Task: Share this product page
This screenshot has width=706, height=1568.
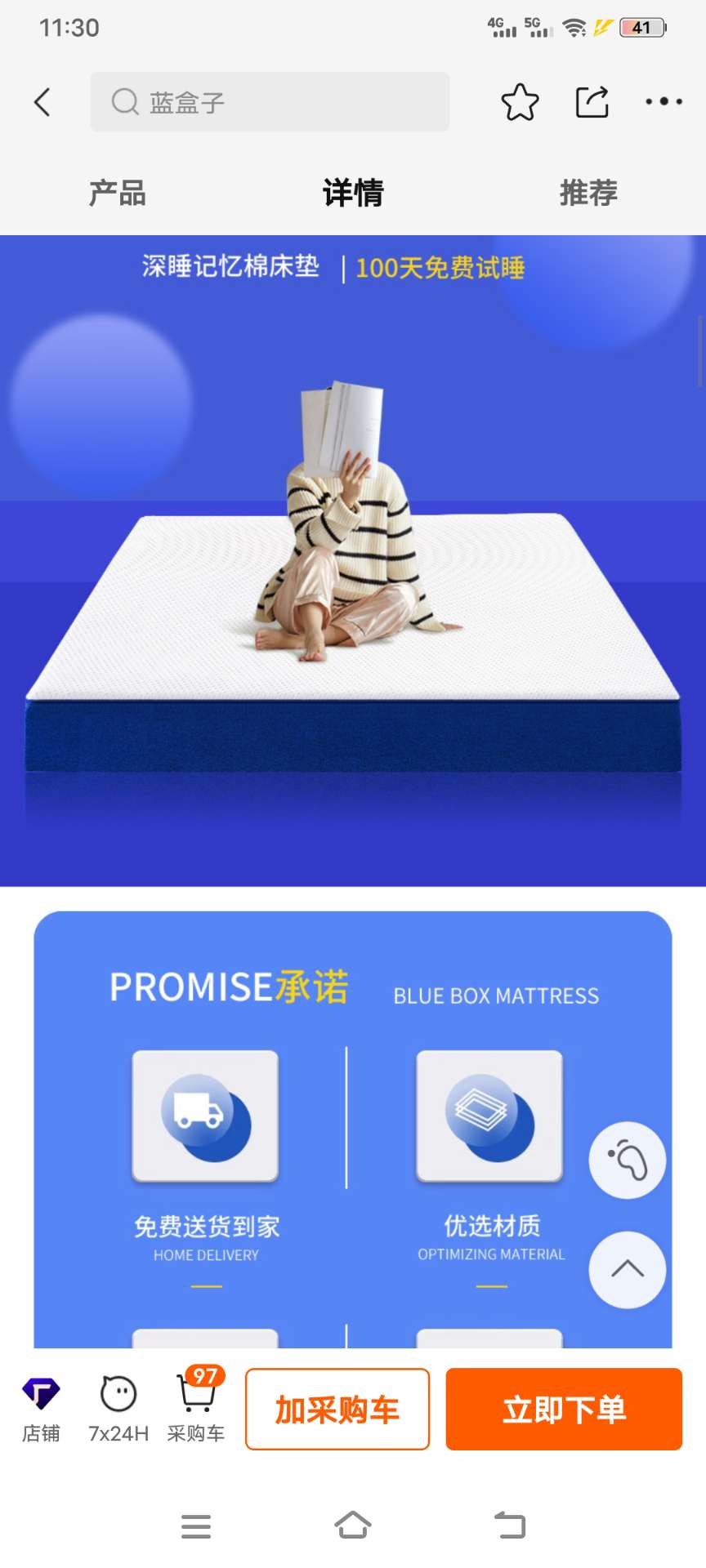Action: (592, 102)
